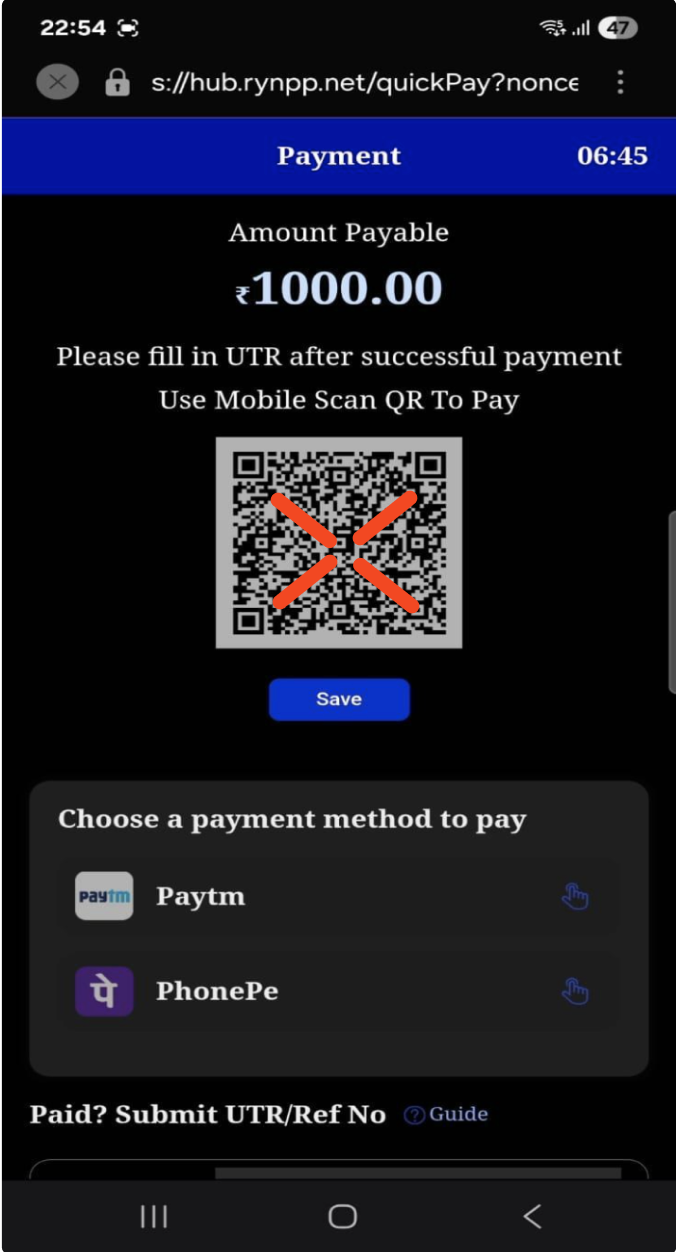Viewport: 676px width, 1252px height.
Task: View site security lock info
Action: [x=118, y=82]
